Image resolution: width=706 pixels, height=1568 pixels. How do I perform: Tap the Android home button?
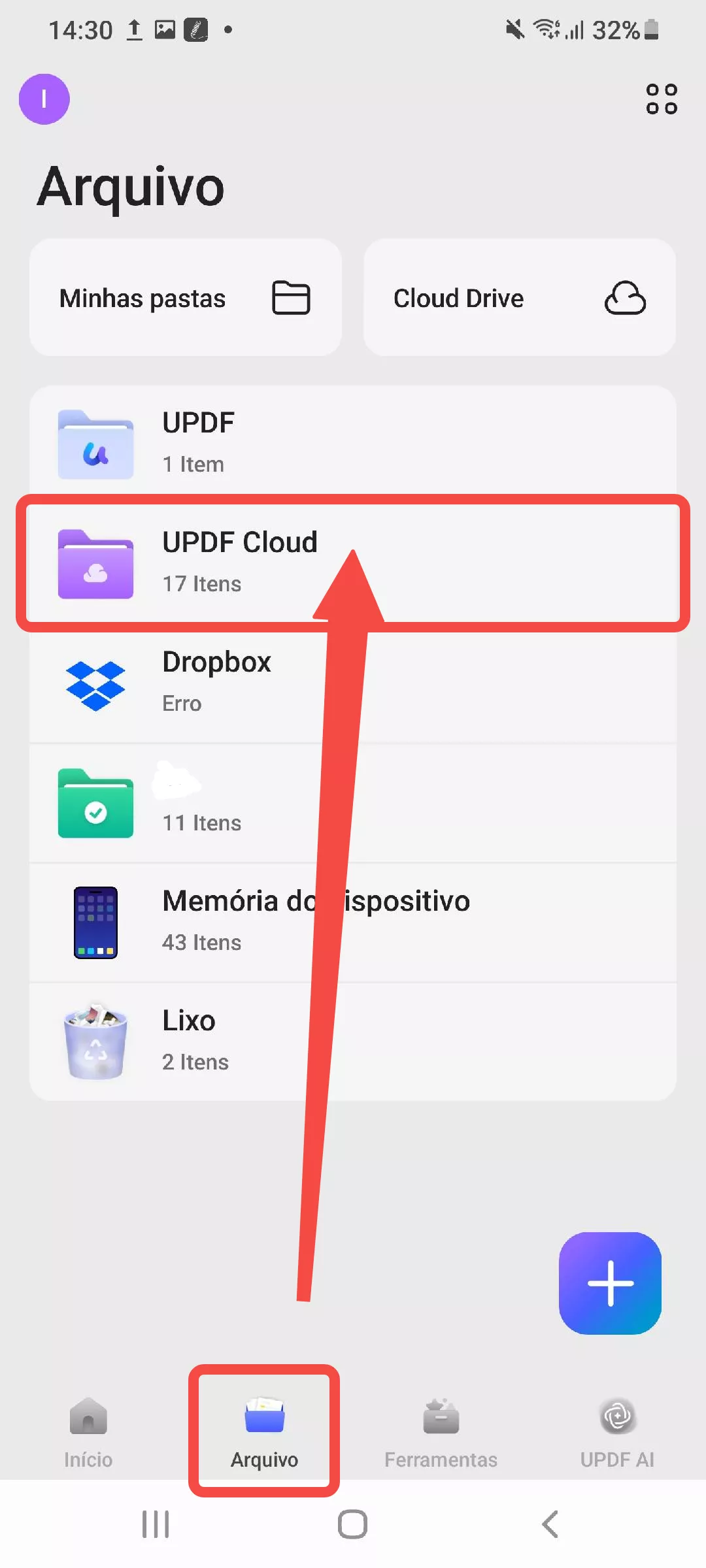[352, 1524]
